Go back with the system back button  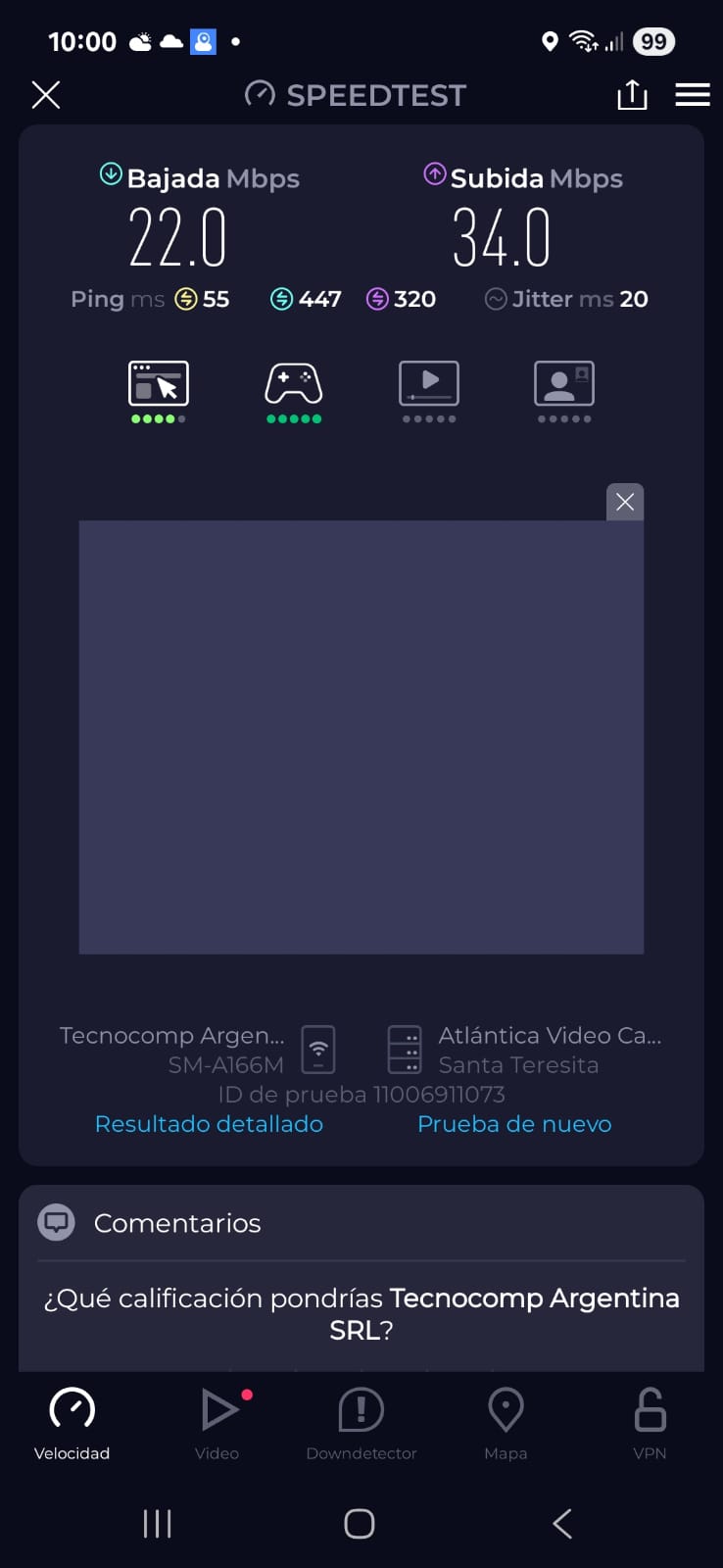562,1523
